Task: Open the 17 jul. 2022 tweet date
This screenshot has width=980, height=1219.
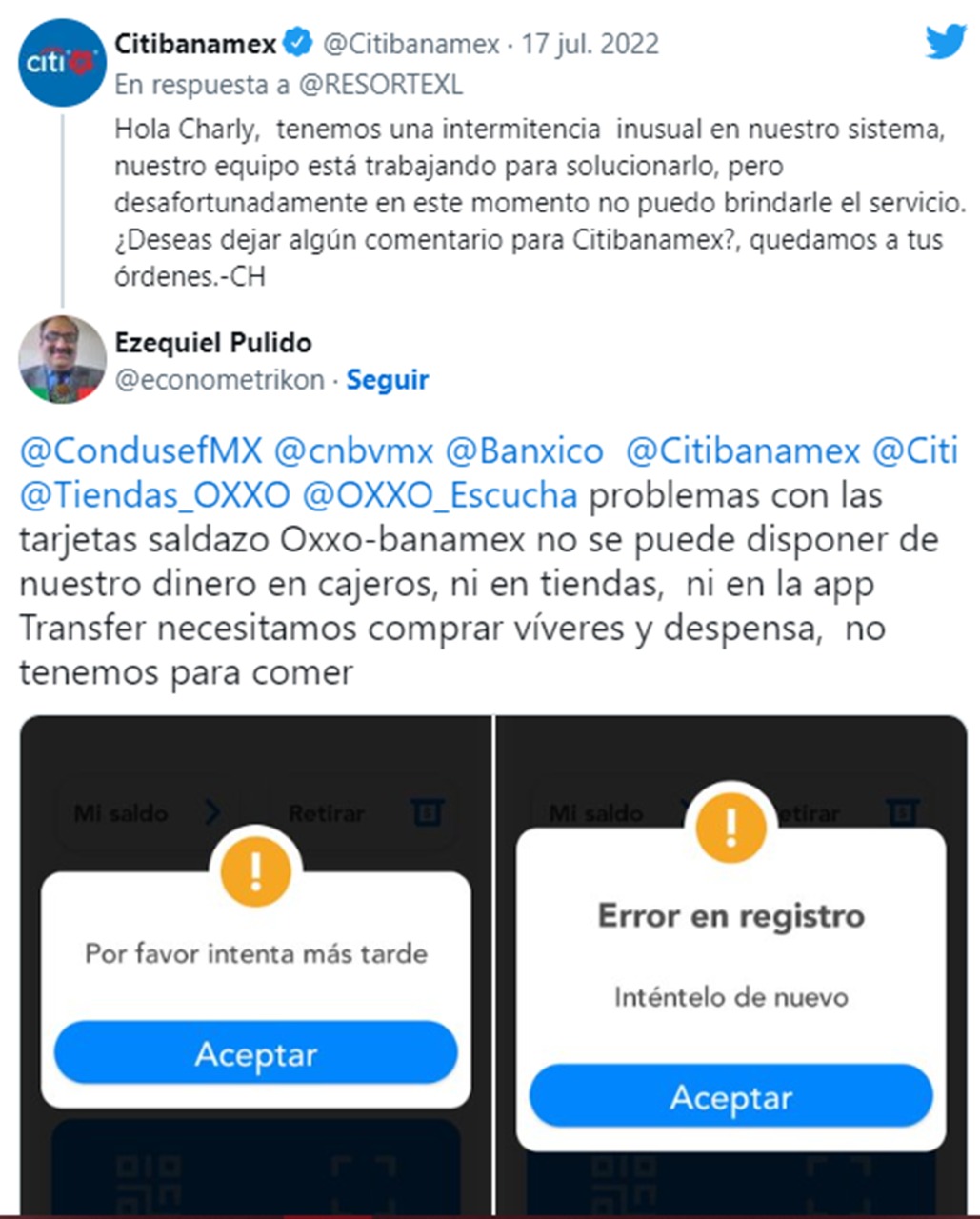Action: (x=590, y=44)
